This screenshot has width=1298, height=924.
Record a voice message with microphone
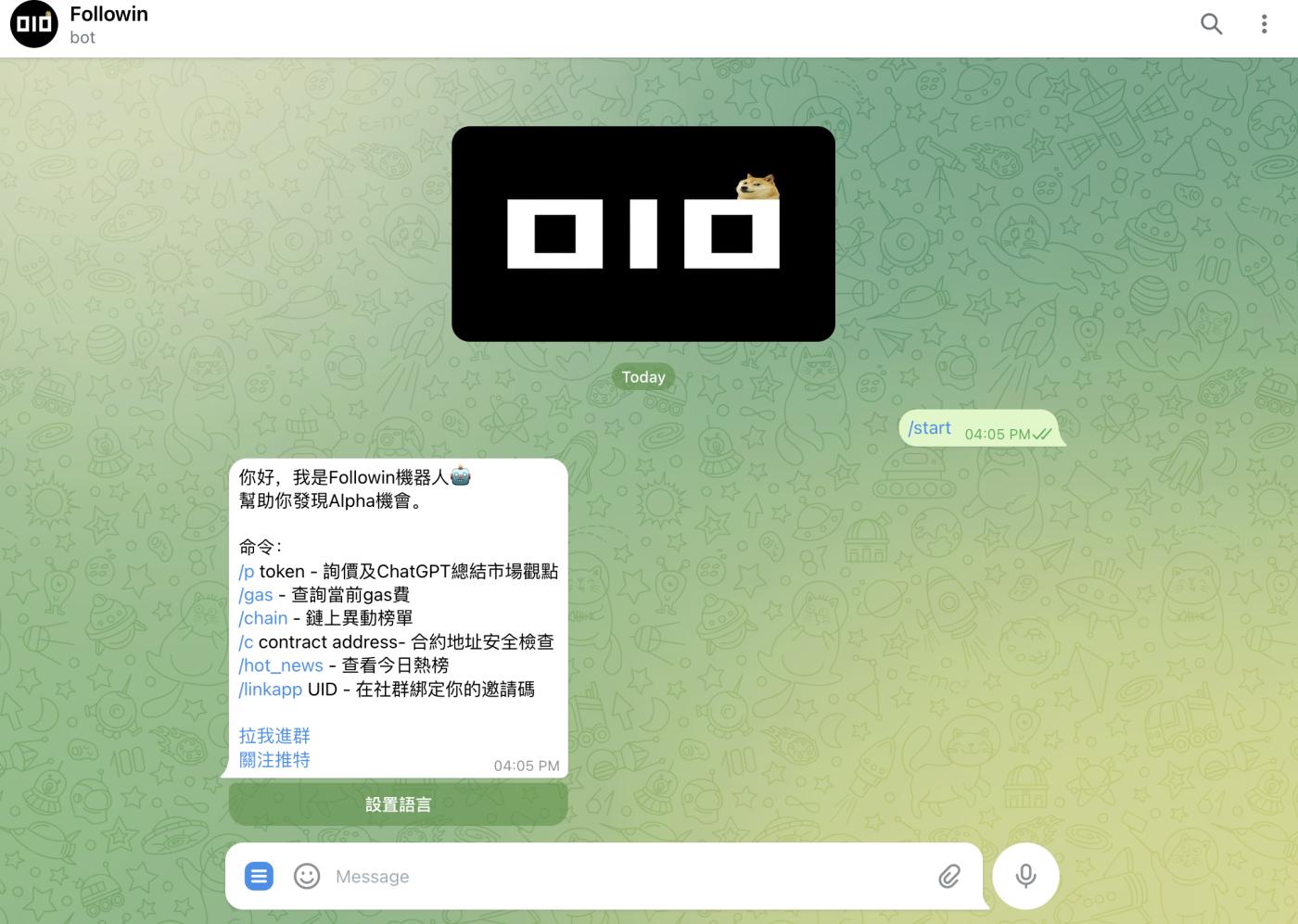[1025, 876]
